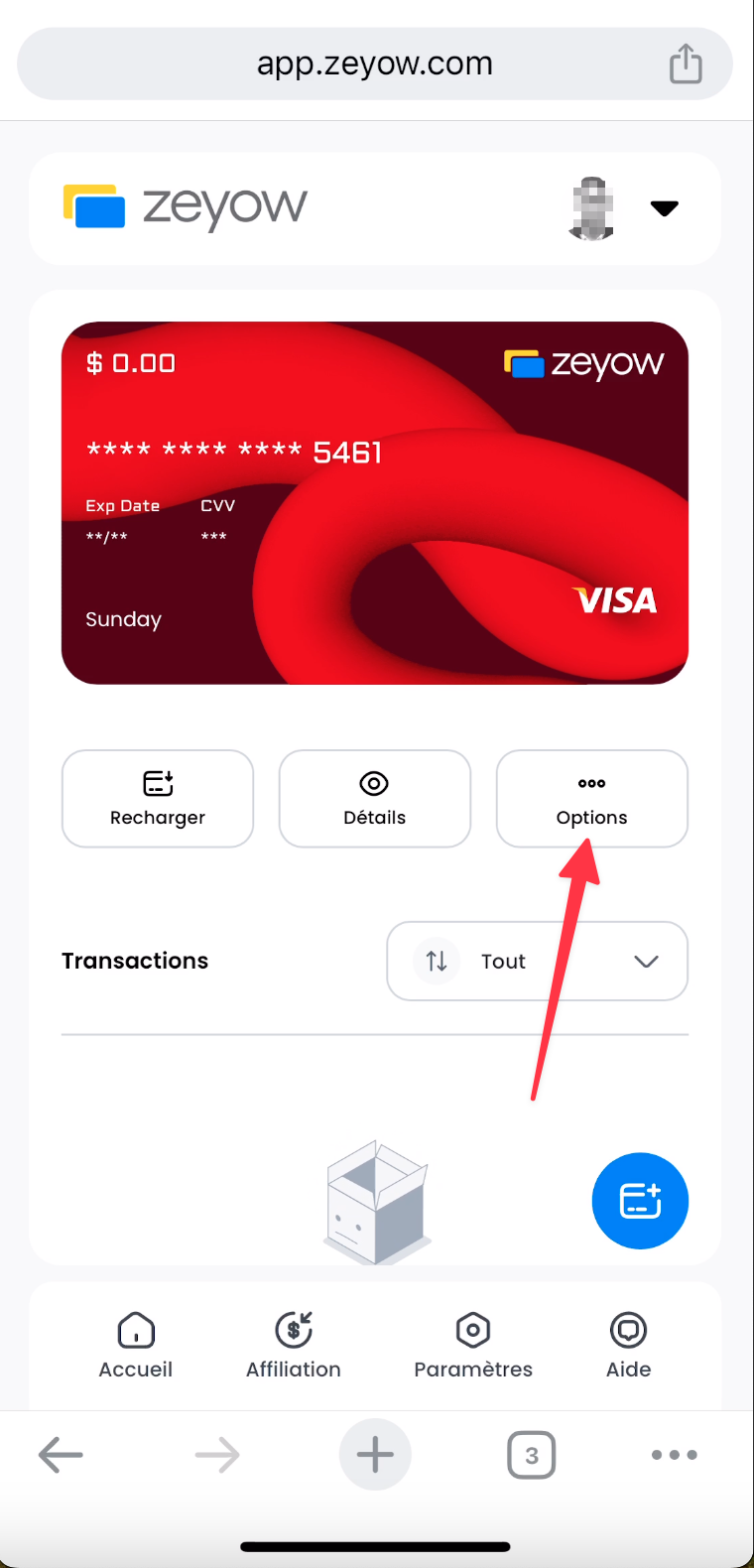Tap the browser share icon
The height and width of the screenshot is (1568, 754).
pos(686,64)
